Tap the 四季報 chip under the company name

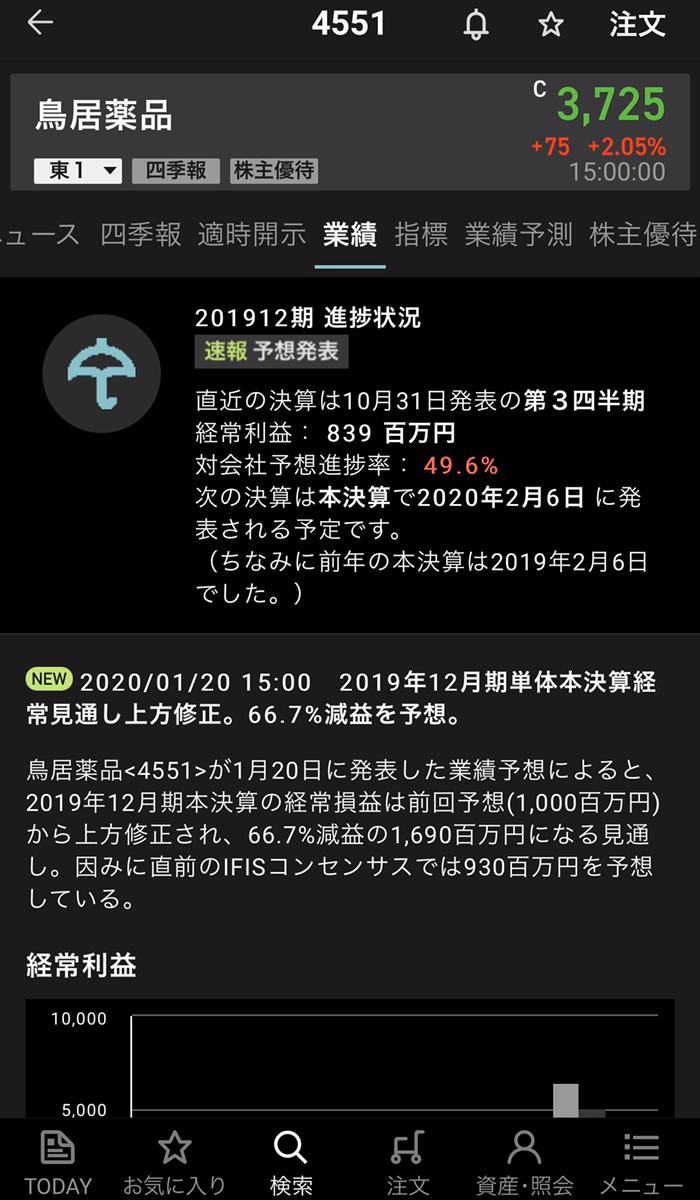175,170
